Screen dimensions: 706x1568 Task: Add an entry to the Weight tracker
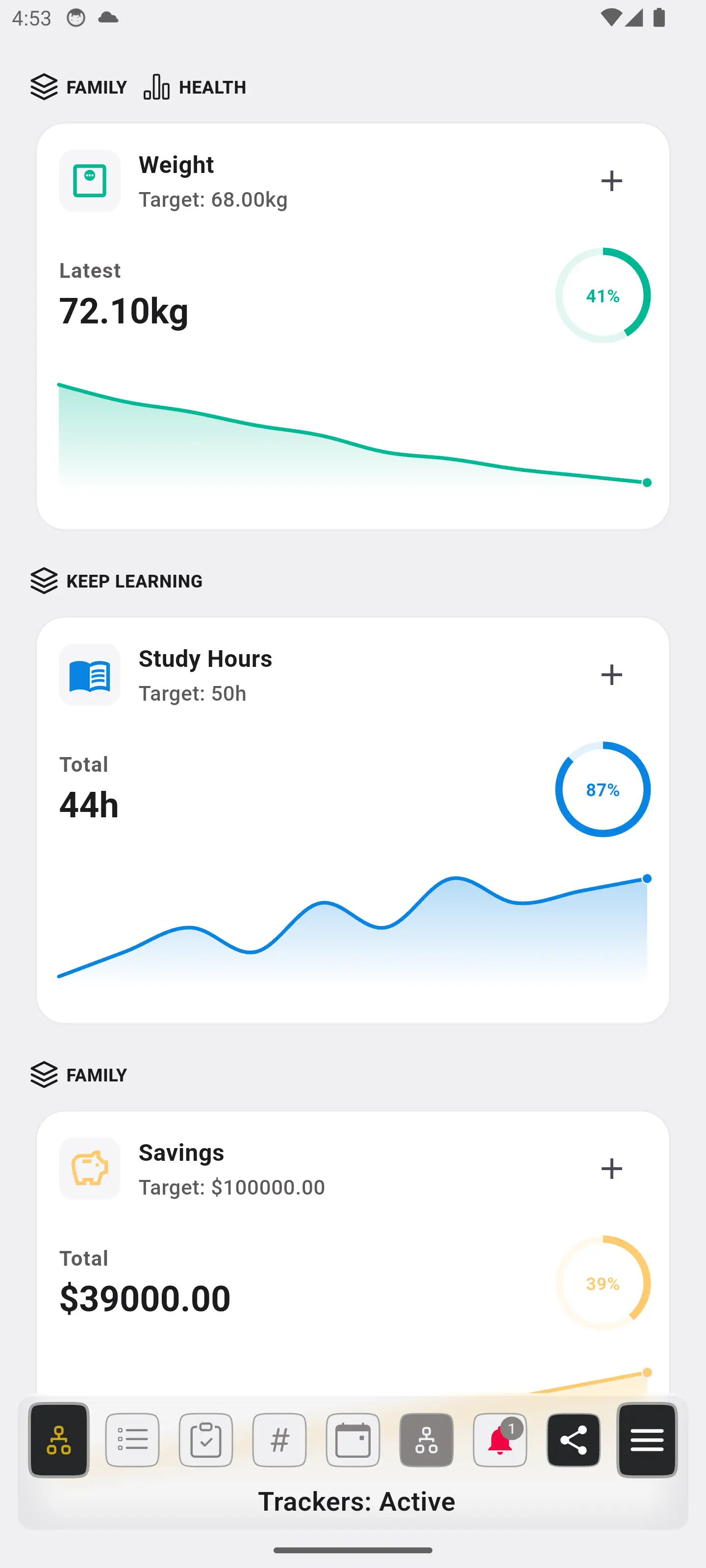coord(611,180)
